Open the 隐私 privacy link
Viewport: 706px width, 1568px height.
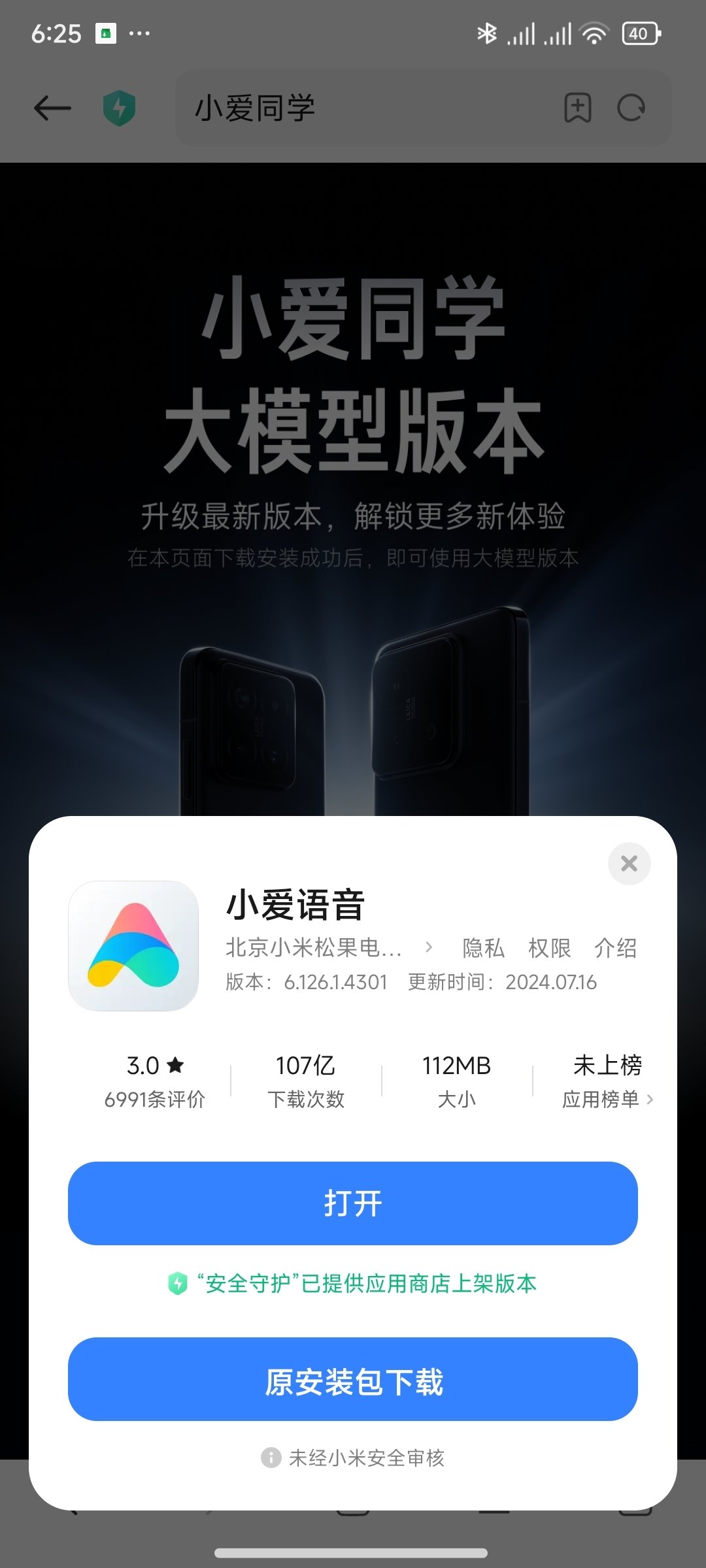point(483,948)
